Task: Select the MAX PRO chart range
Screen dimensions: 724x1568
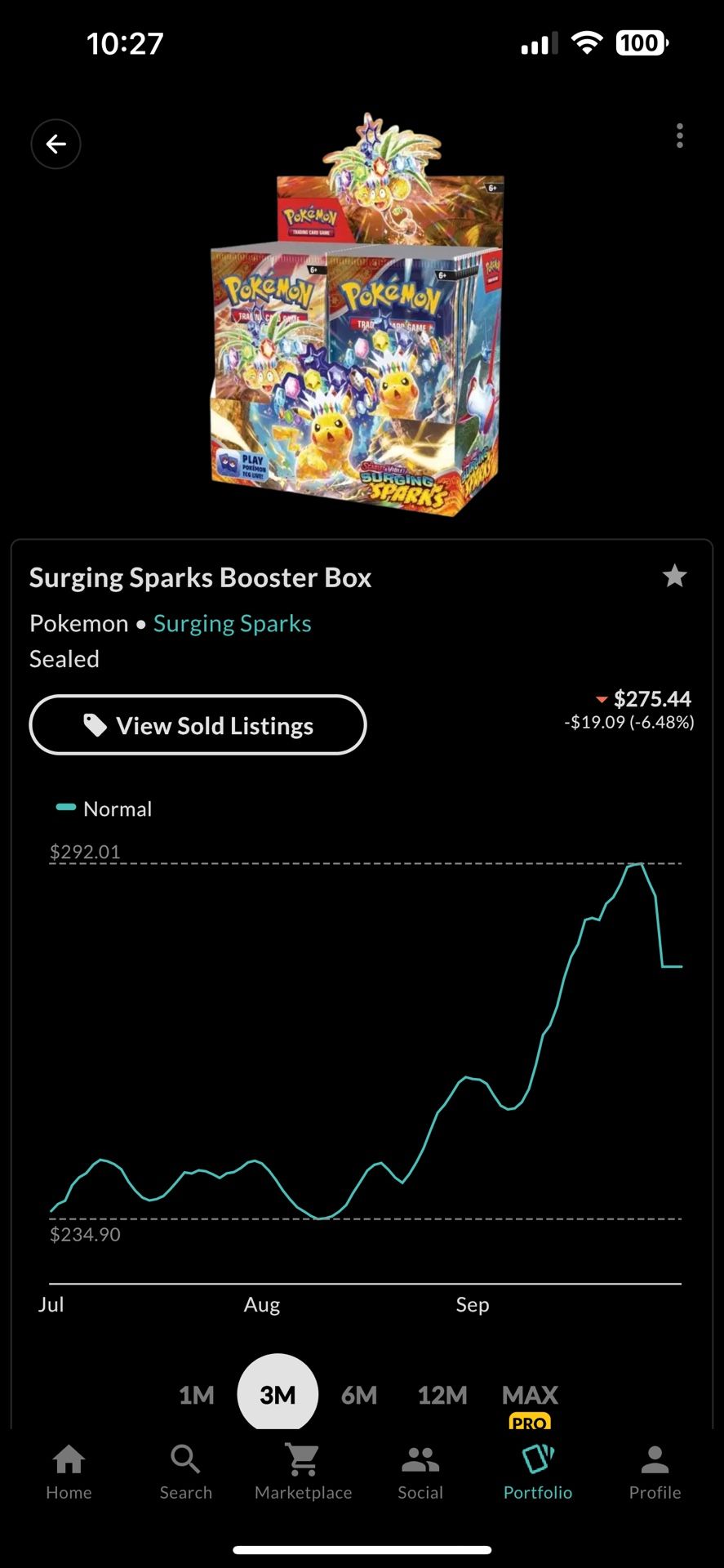Action: pyautogui.click(x=530, y=1398)
